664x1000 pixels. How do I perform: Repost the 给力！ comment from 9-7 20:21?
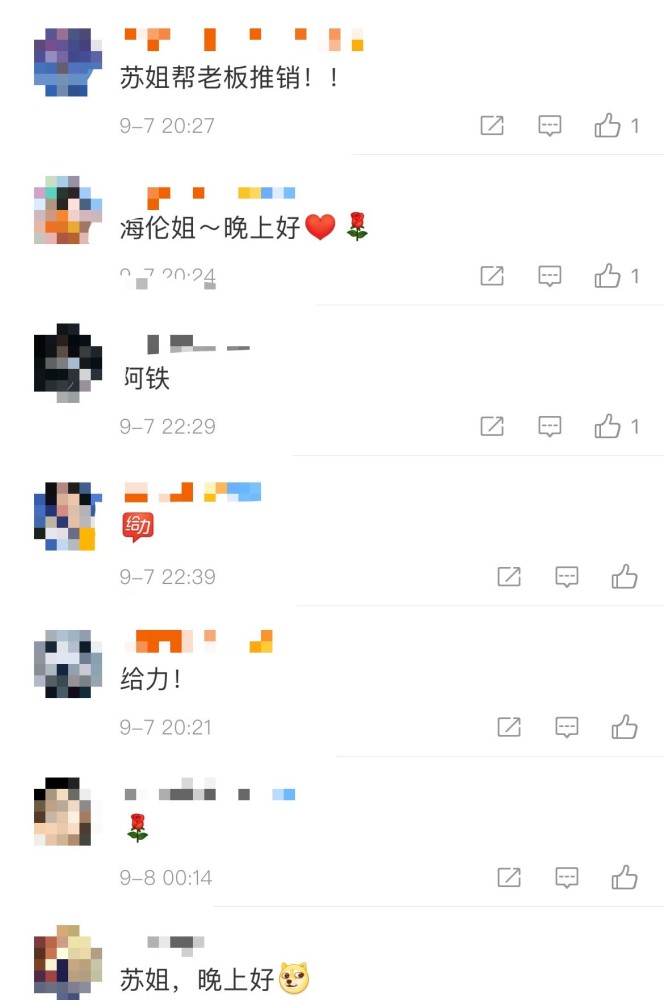pyautogui.click(x=509, y=727)
